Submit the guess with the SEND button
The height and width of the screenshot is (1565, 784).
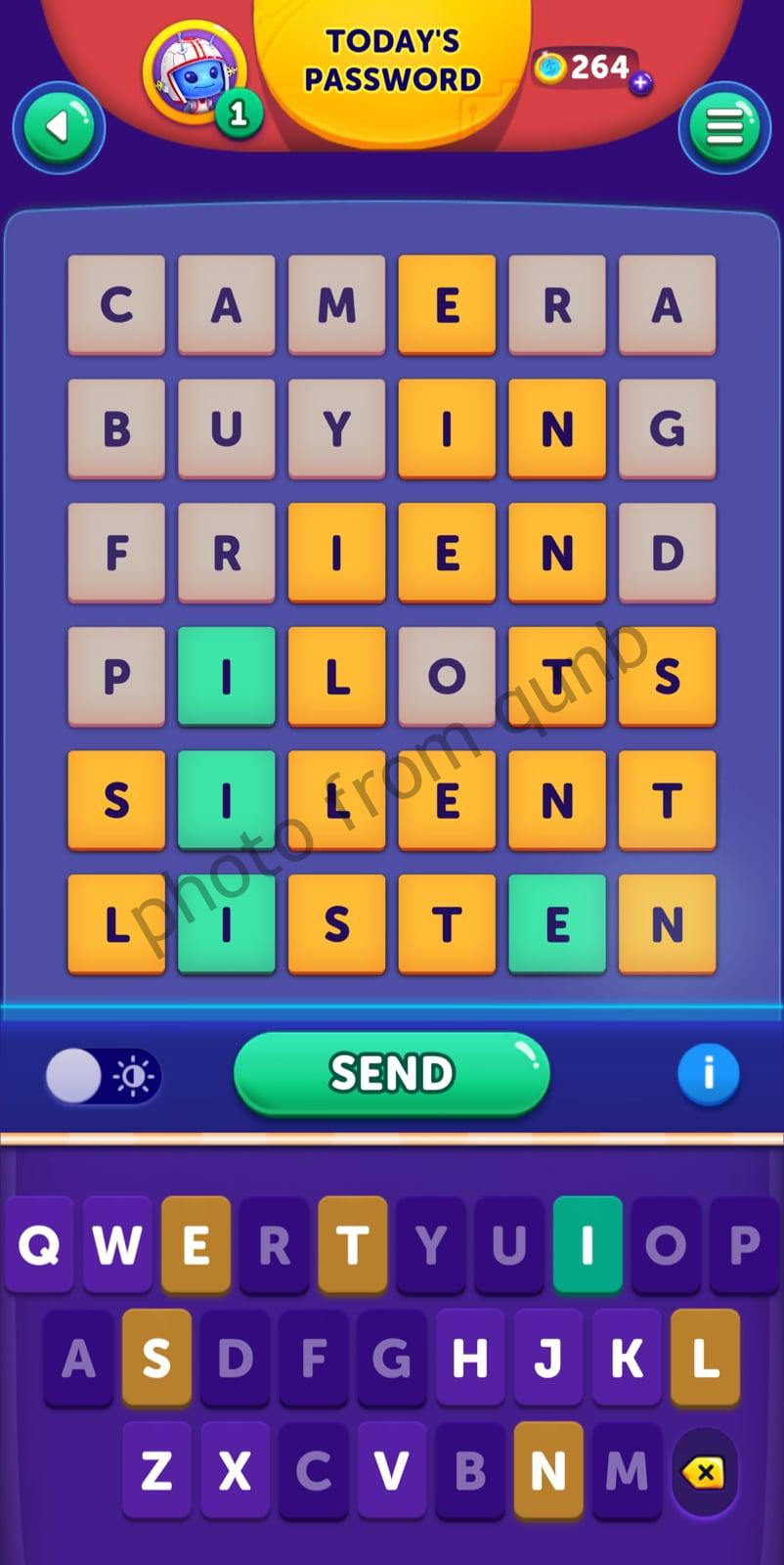click(391, 1073)
